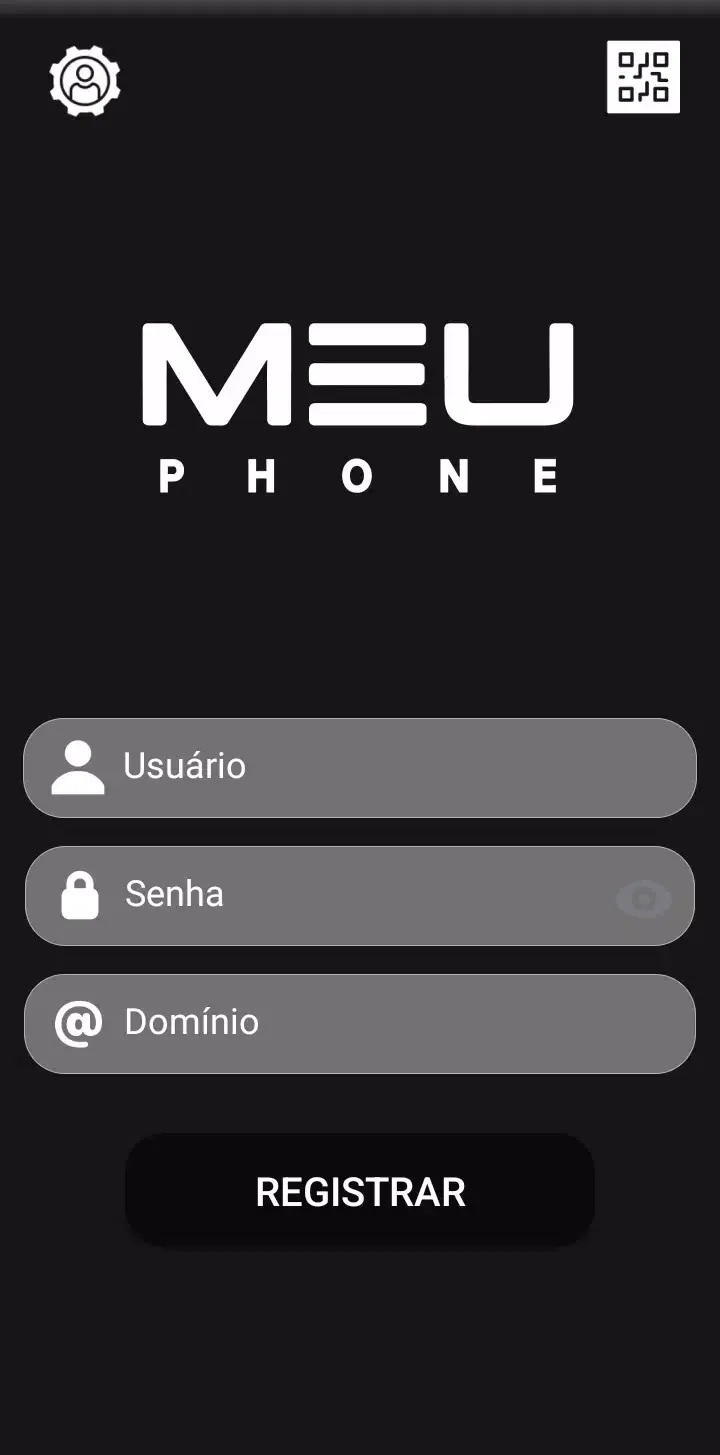Toggle password visibility with the eye icon

[644, 898]
